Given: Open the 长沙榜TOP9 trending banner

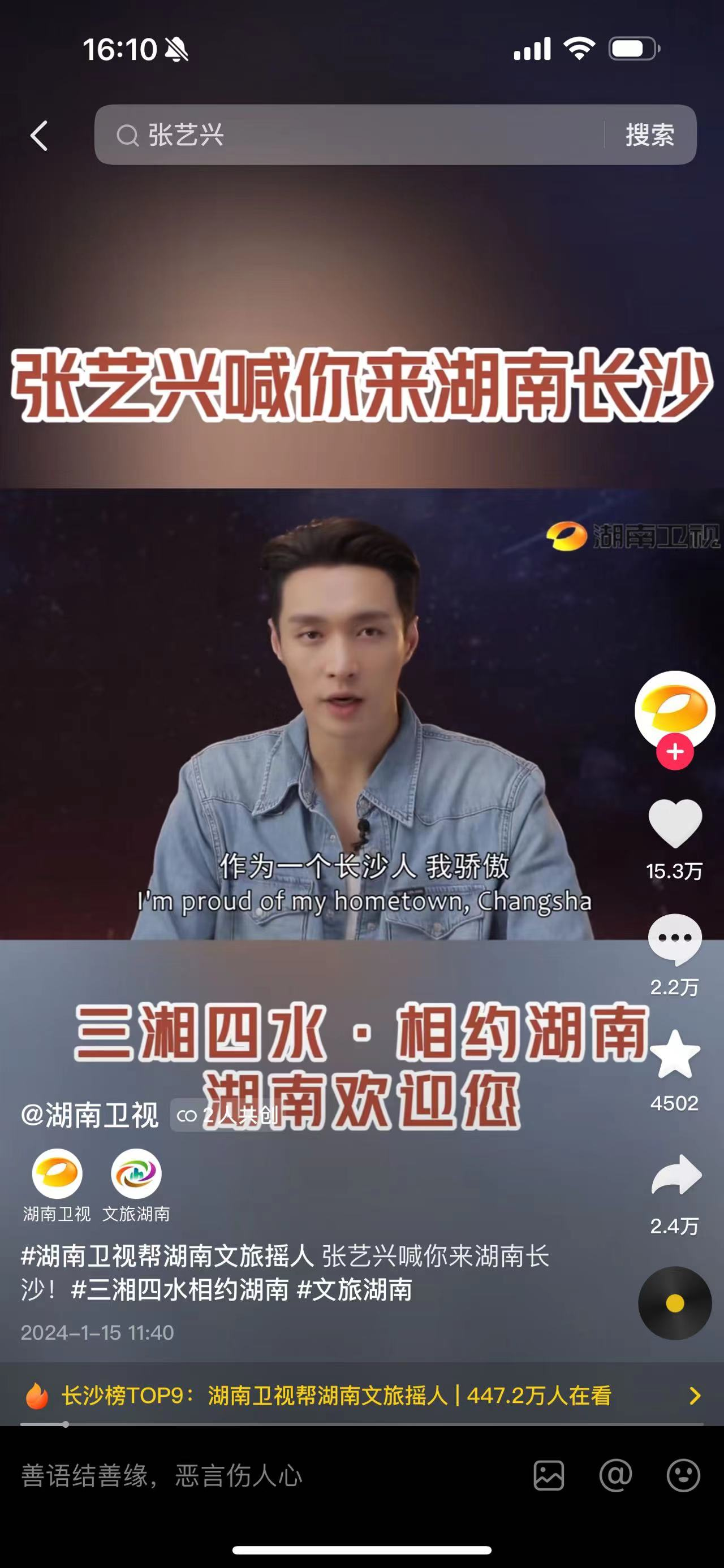Looking at the screenshot, I should tap(361, 1395).
